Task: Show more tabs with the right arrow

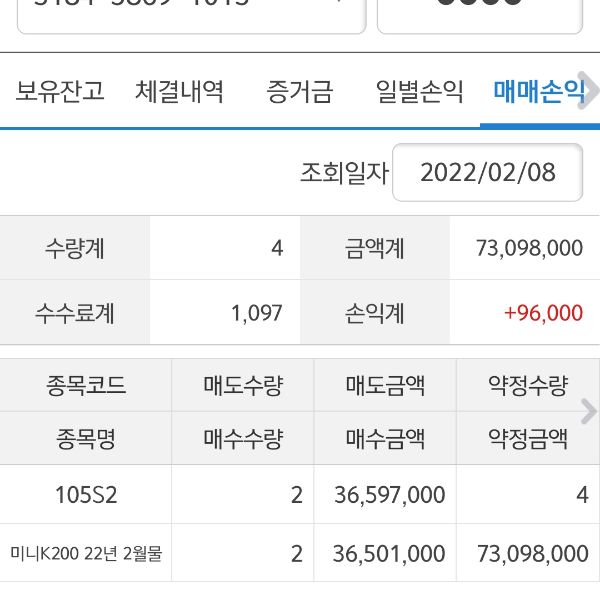Action: click(590, 93)
